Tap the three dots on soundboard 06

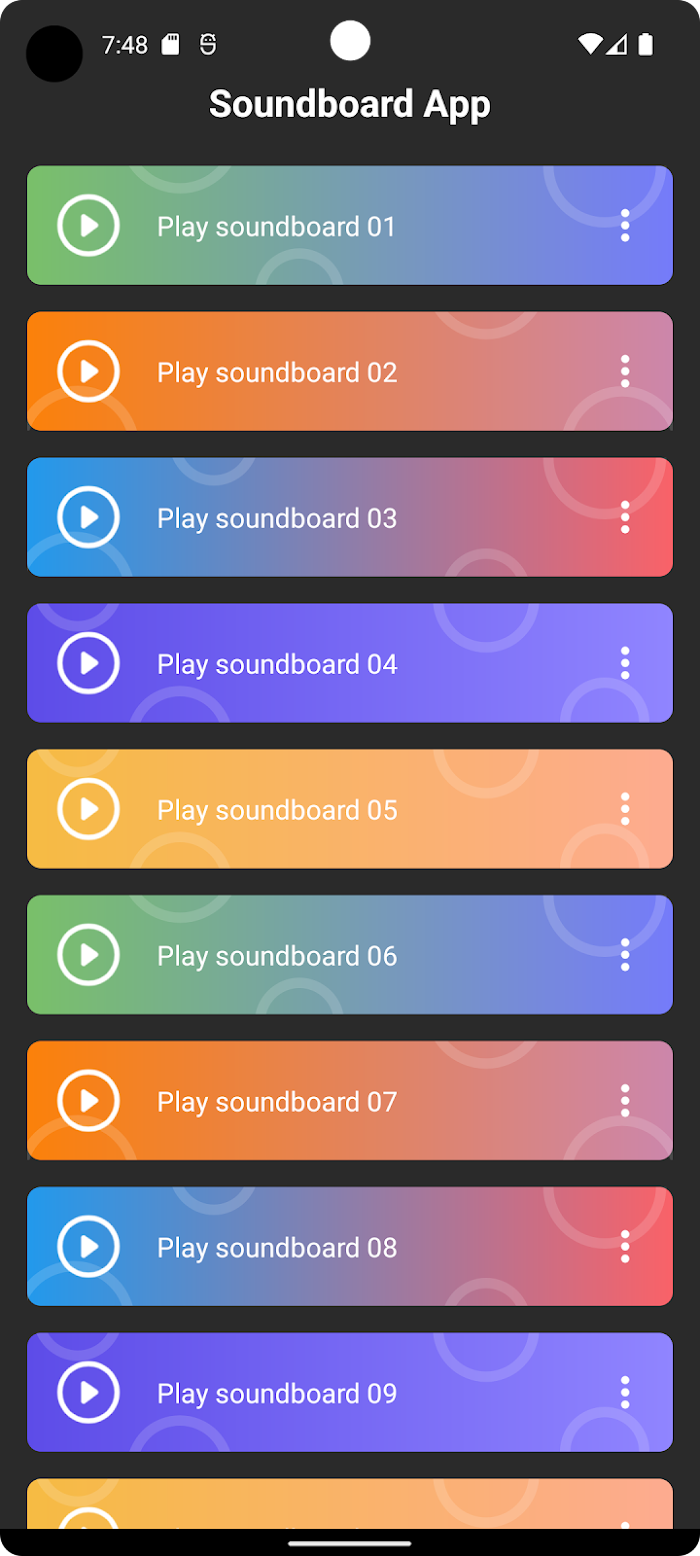click(x=625, y=955)
